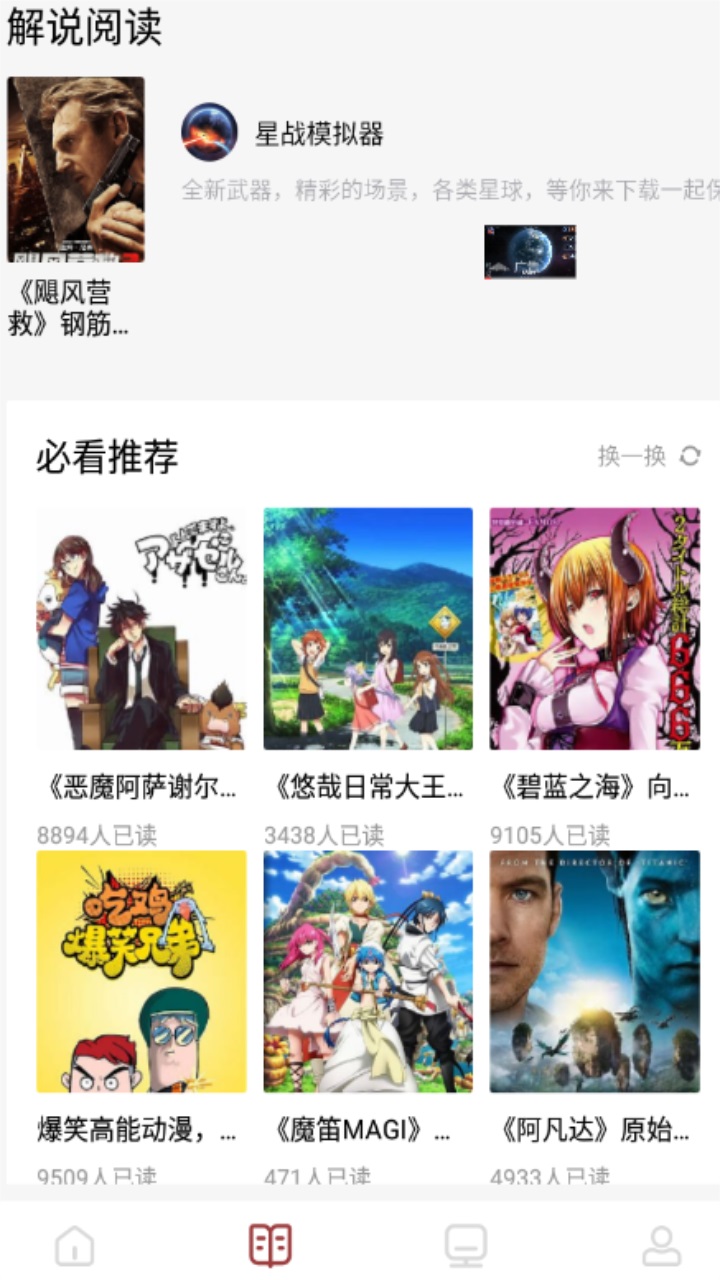Click the circular refresh icon beside 换一换
Image resolution: width=720 pixels, height=1280 pixels.
688,456
